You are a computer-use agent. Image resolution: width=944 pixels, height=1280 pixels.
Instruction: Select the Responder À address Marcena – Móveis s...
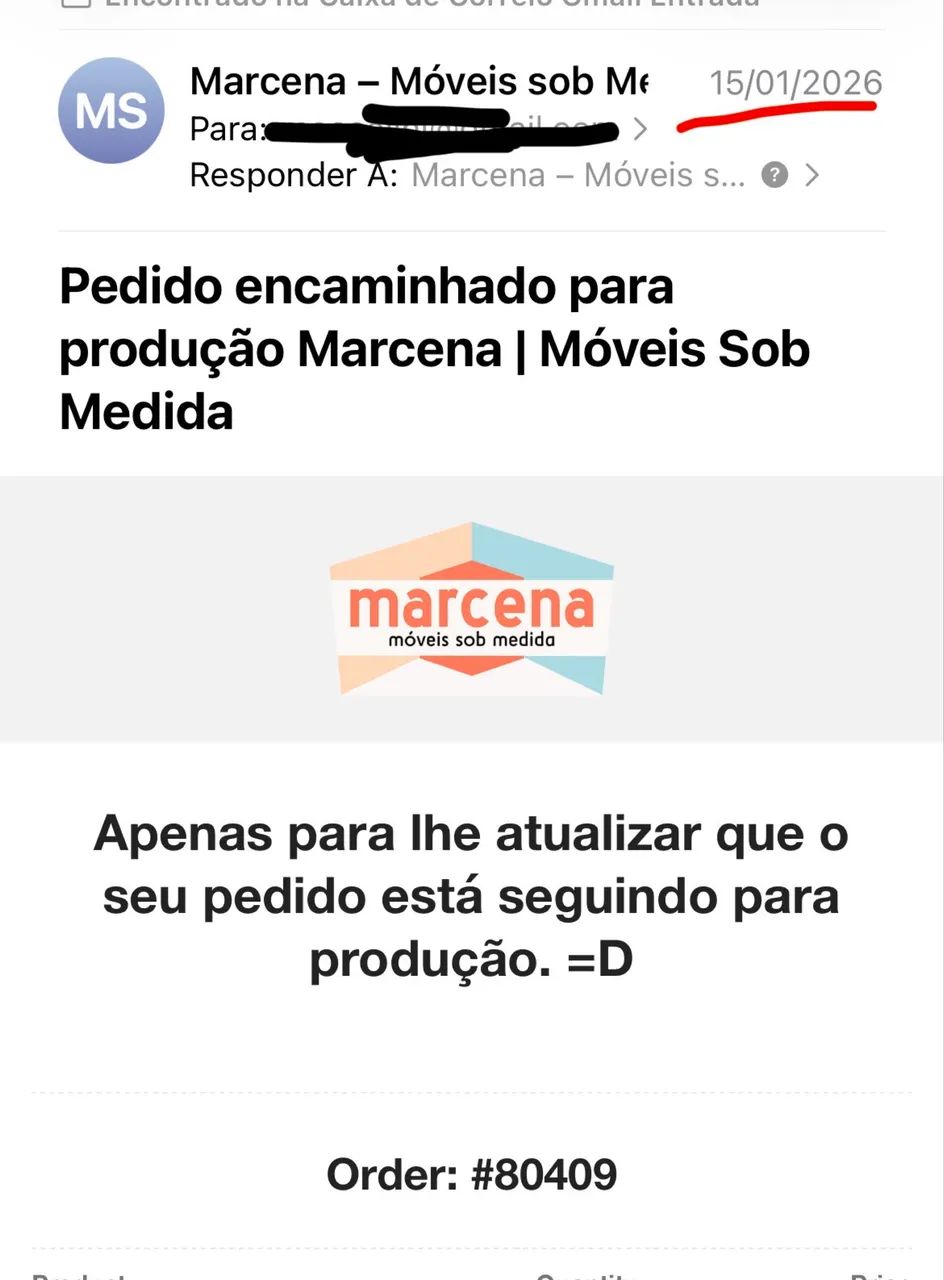[x=580, y=175]
